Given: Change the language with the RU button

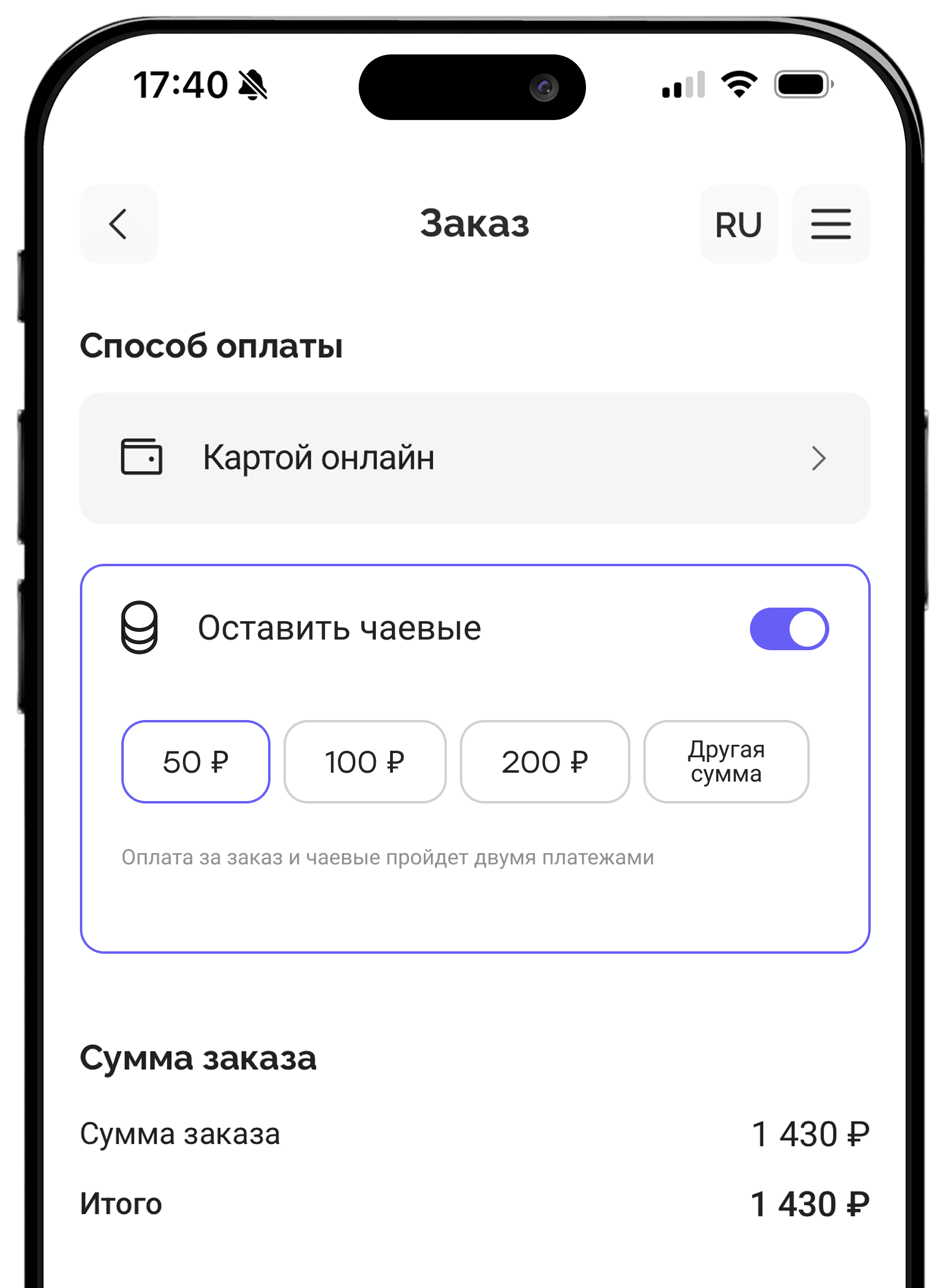Looking at the screenshot, I should [x=738, y=224].
